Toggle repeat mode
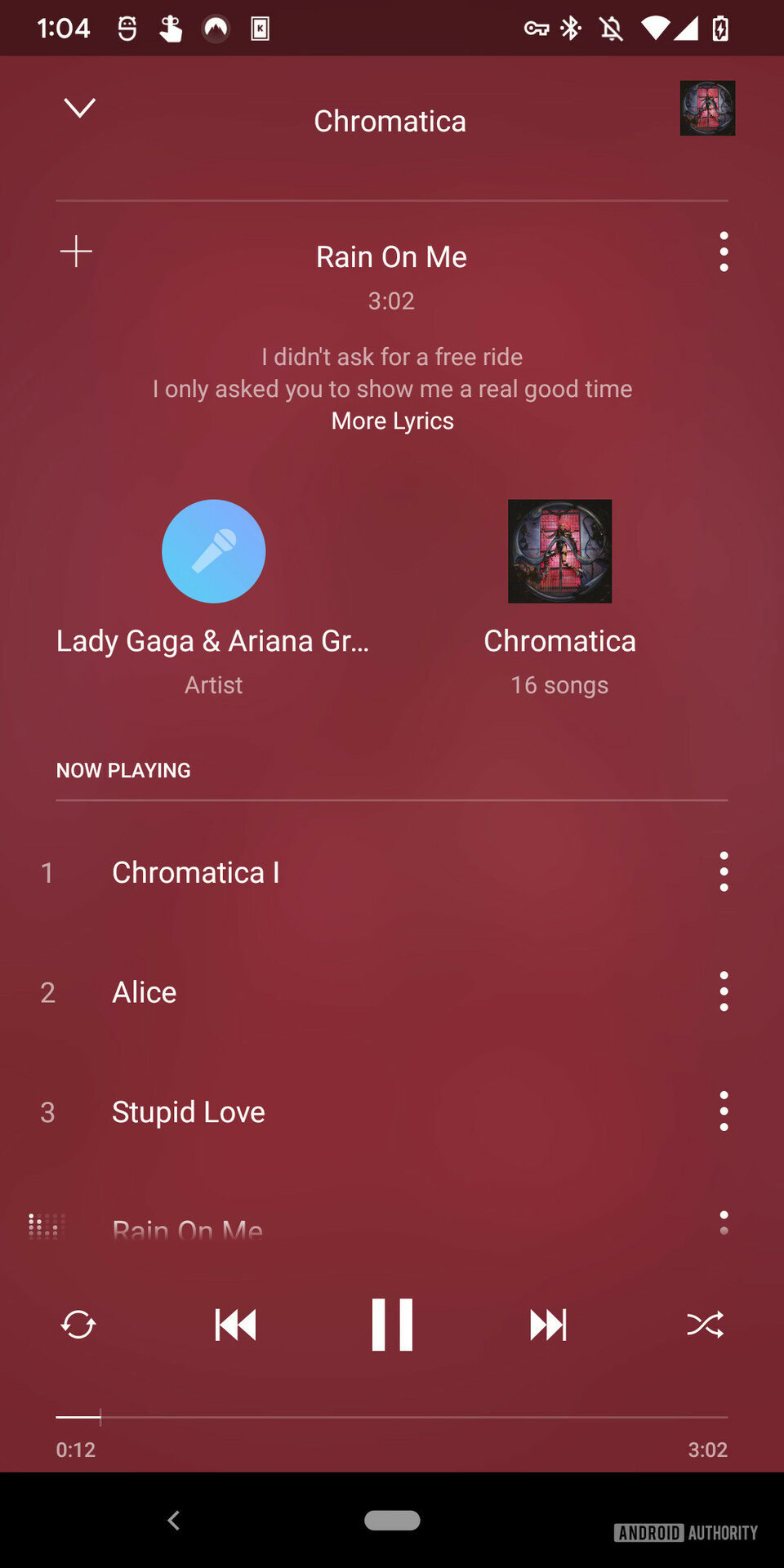This screenshot has width=784, height=1568. [x=78, y=1325]
